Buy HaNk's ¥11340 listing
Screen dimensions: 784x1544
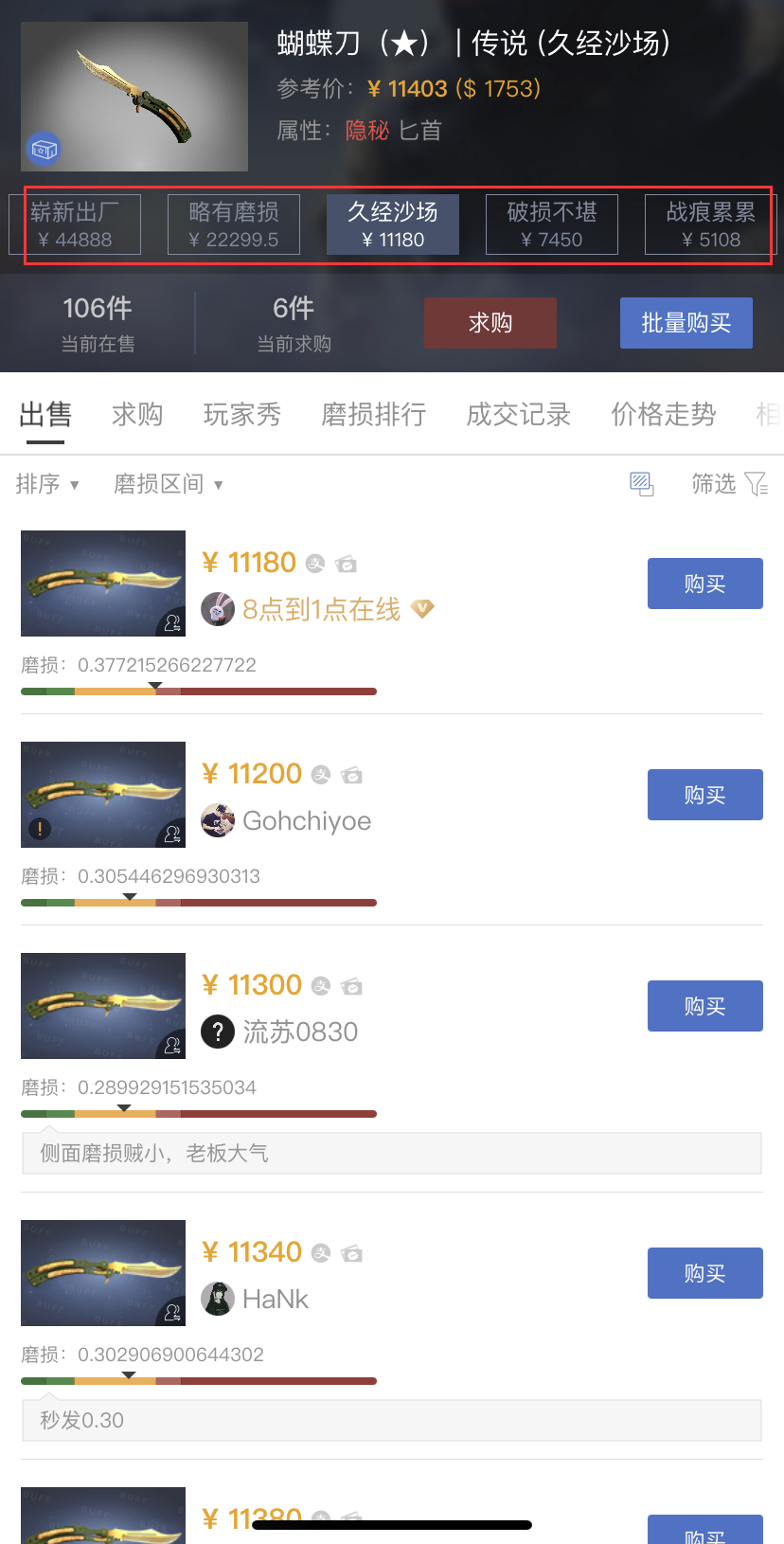pyautogui.click(x=705, y=1273)
